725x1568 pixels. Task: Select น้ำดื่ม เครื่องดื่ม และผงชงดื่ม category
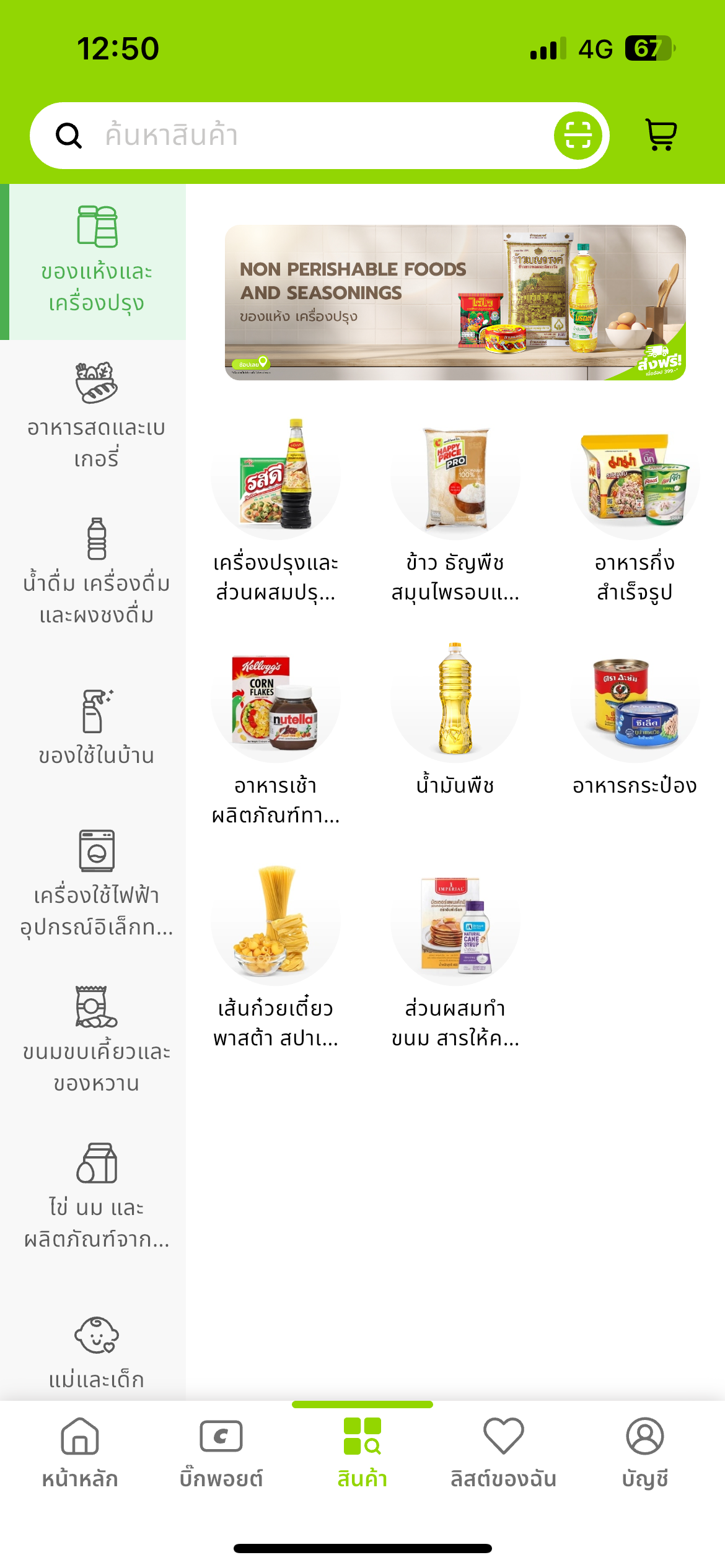click(x=96, y=571)
